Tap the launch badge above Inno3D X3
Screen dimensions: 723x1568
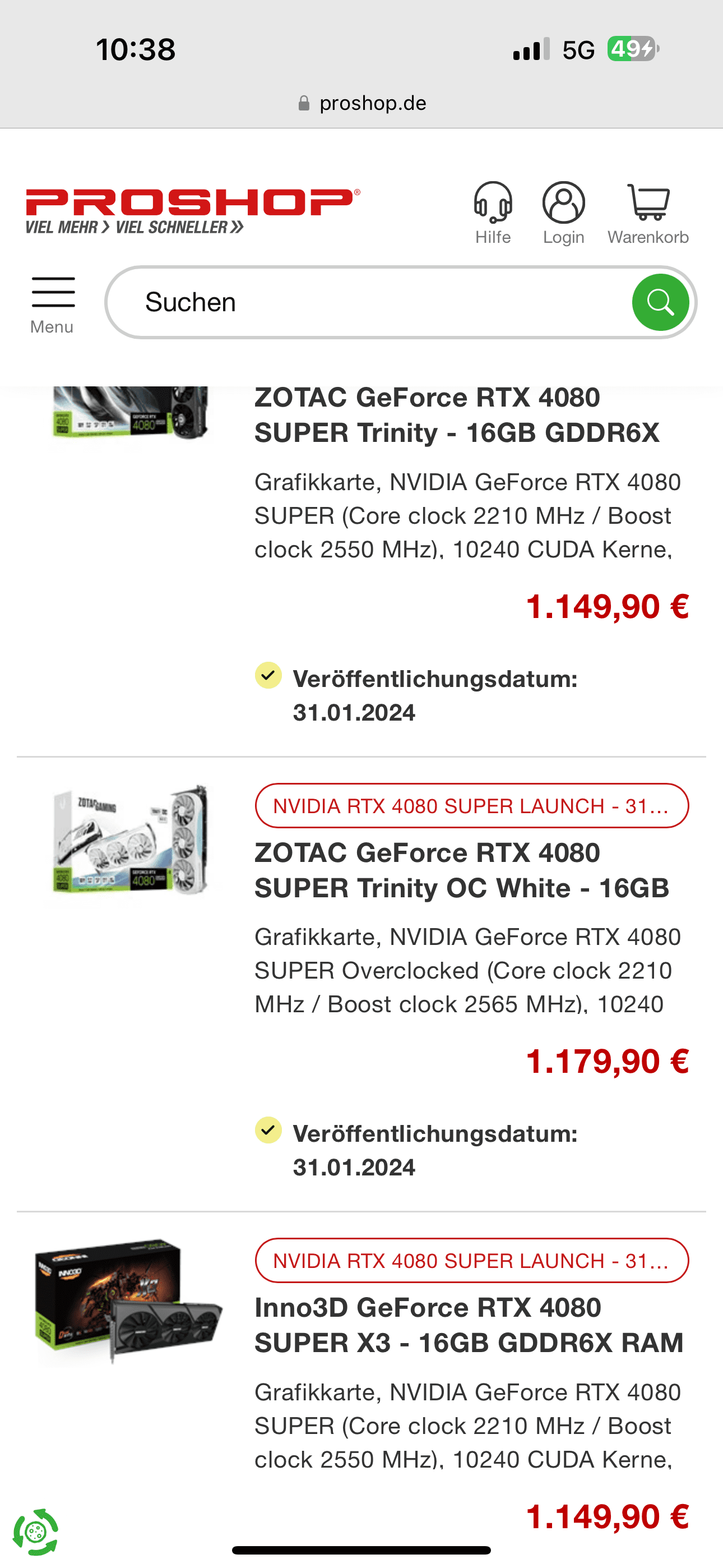point(471,1261)
